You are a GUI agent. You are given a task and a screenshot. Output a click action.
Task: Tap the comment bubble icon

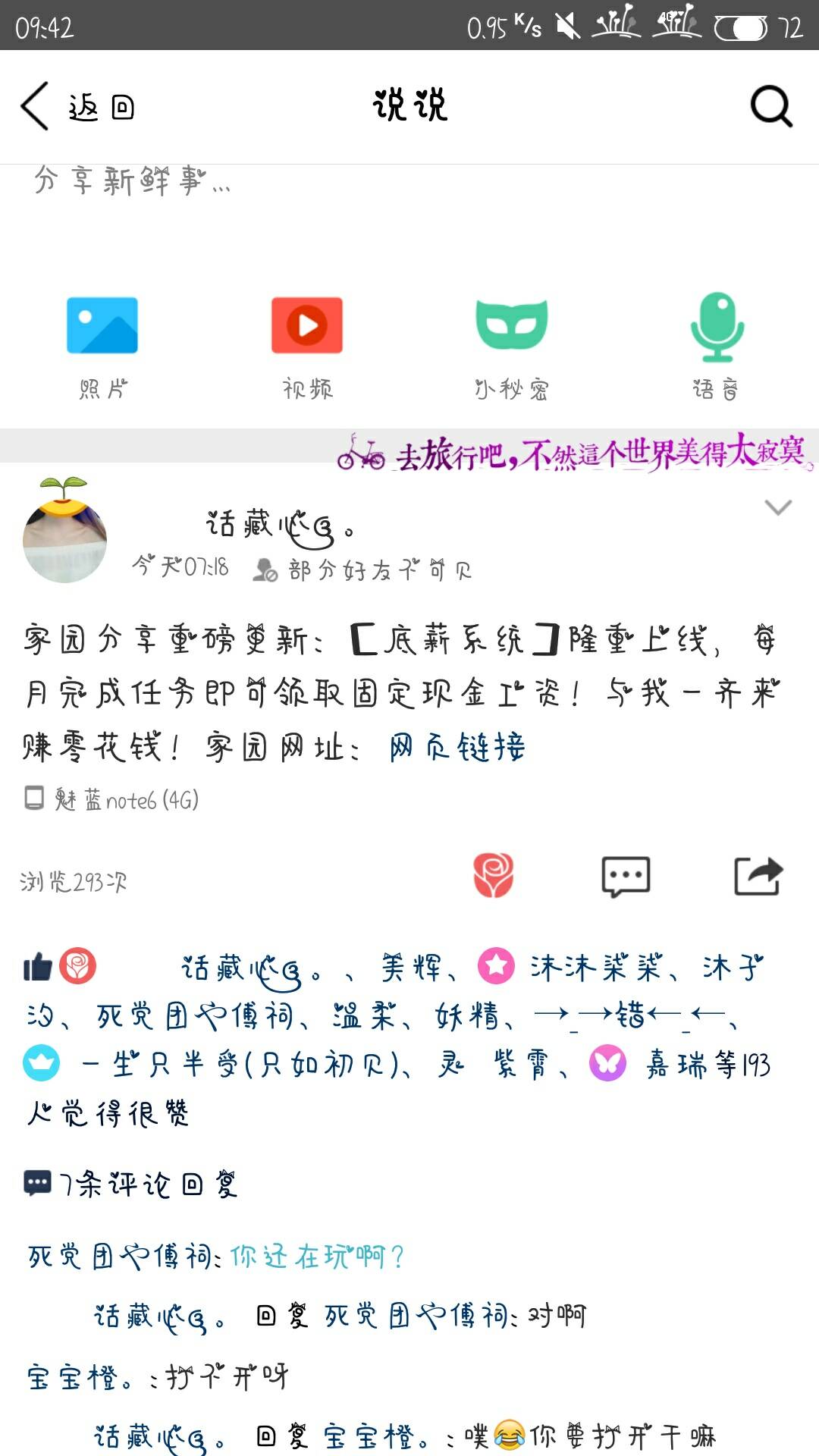point(626,877)
